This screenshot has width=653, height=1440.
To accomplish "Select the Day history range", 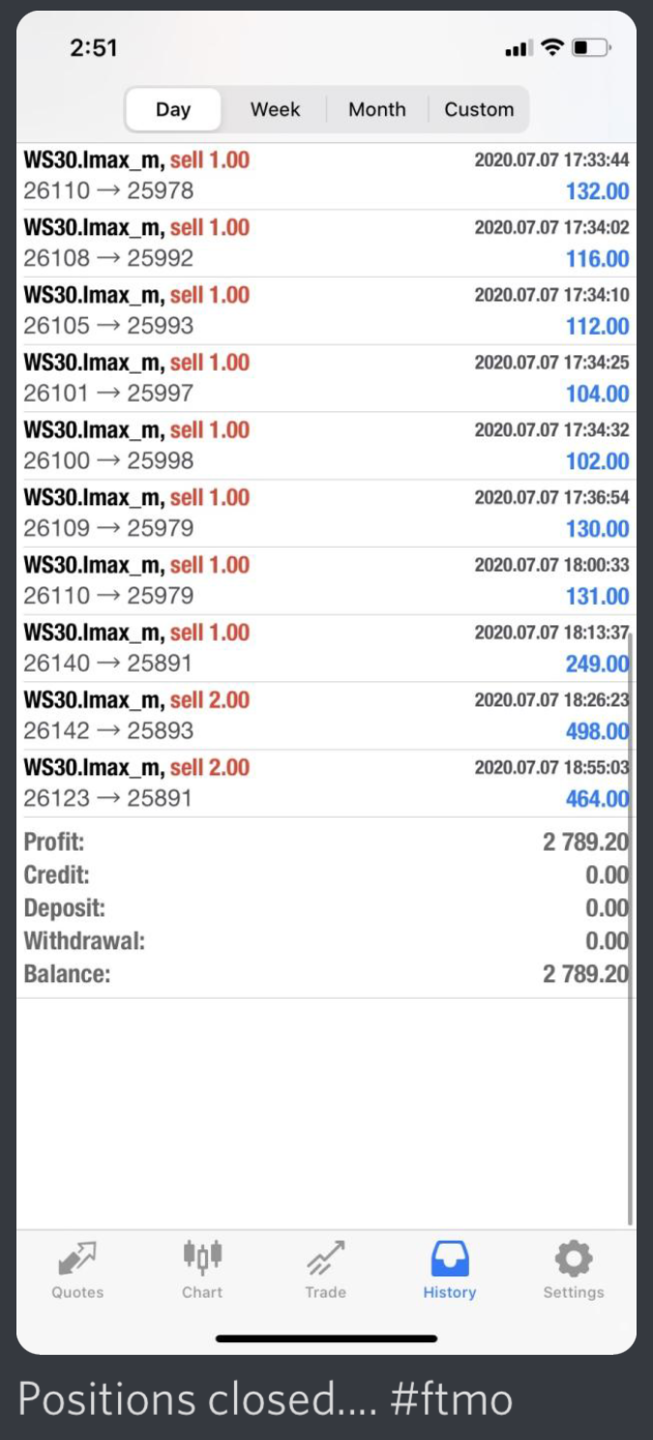I will [173, 110].
